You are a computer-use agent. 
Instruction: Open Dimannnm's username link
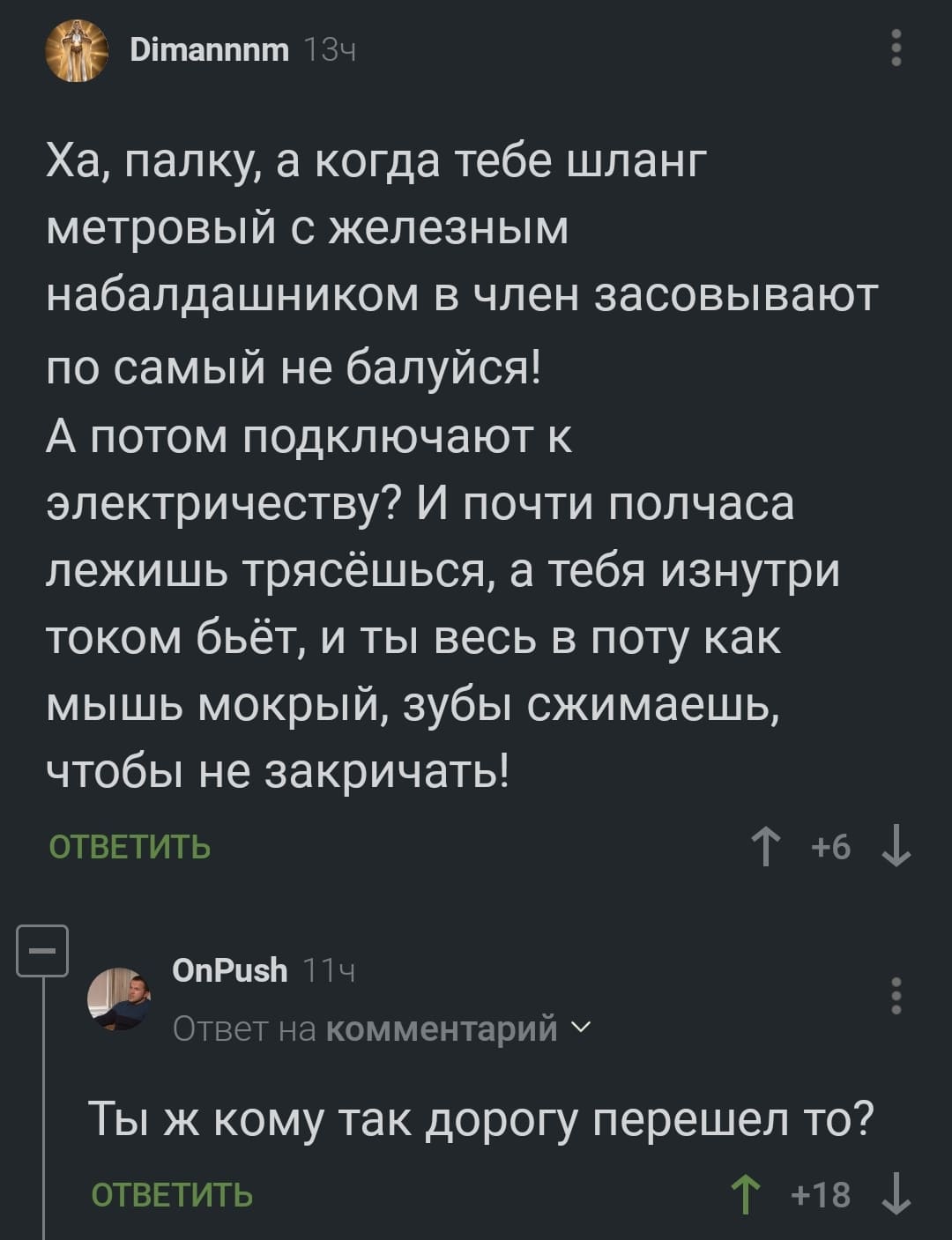point(209,51)
